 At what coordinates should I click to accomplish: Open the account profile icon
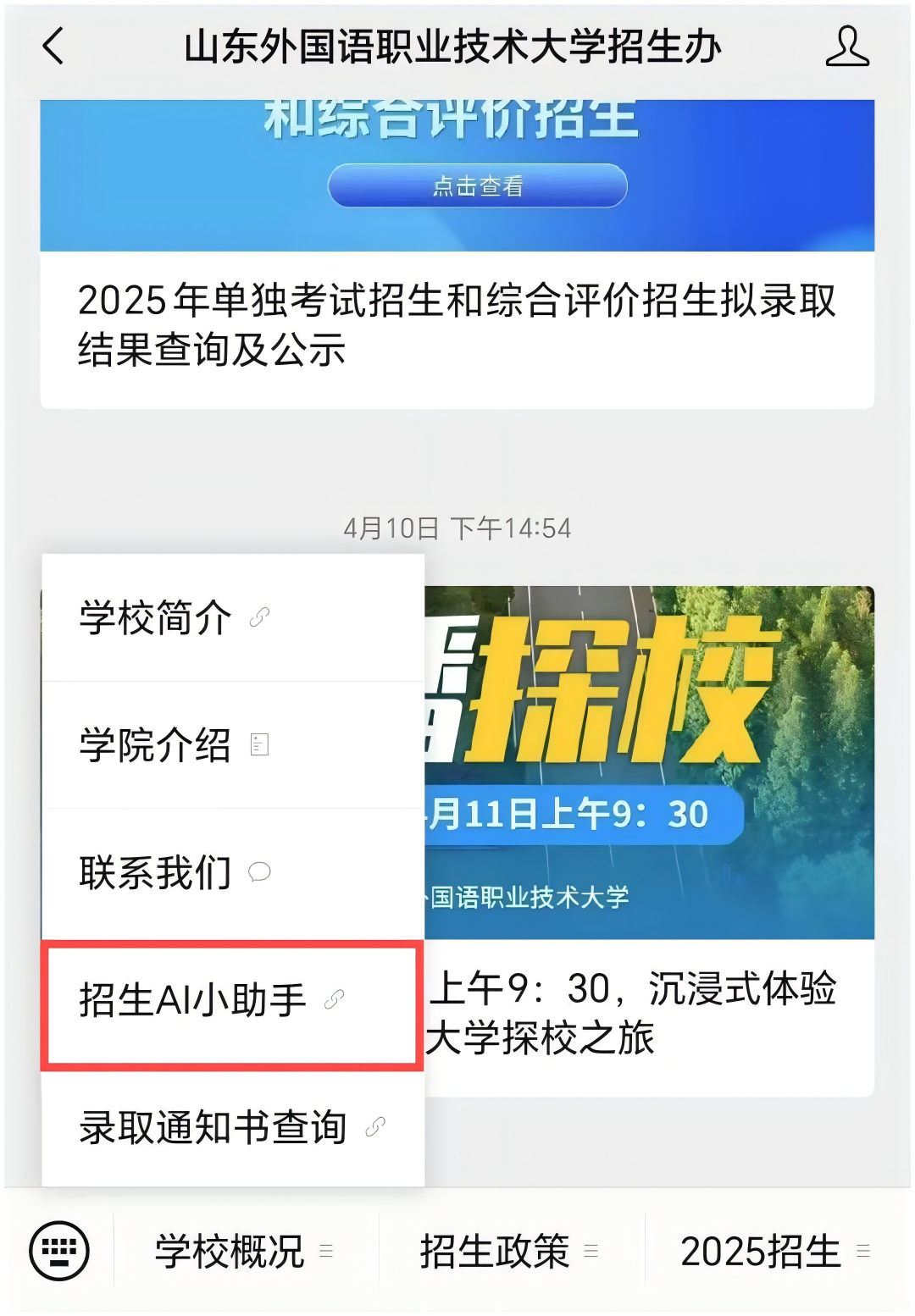point(846,46)
